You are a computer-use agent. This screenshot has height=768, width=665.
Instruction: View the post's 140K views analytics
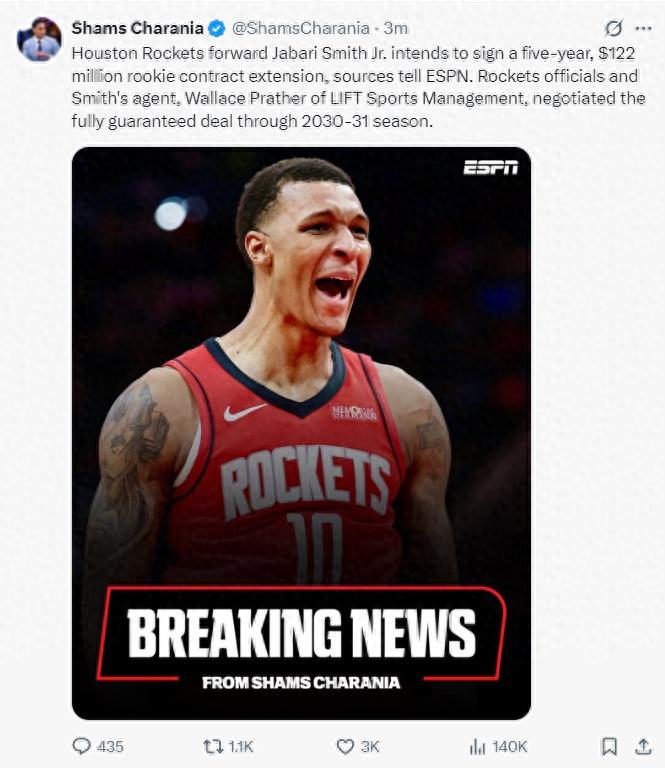tap(478, 746)
